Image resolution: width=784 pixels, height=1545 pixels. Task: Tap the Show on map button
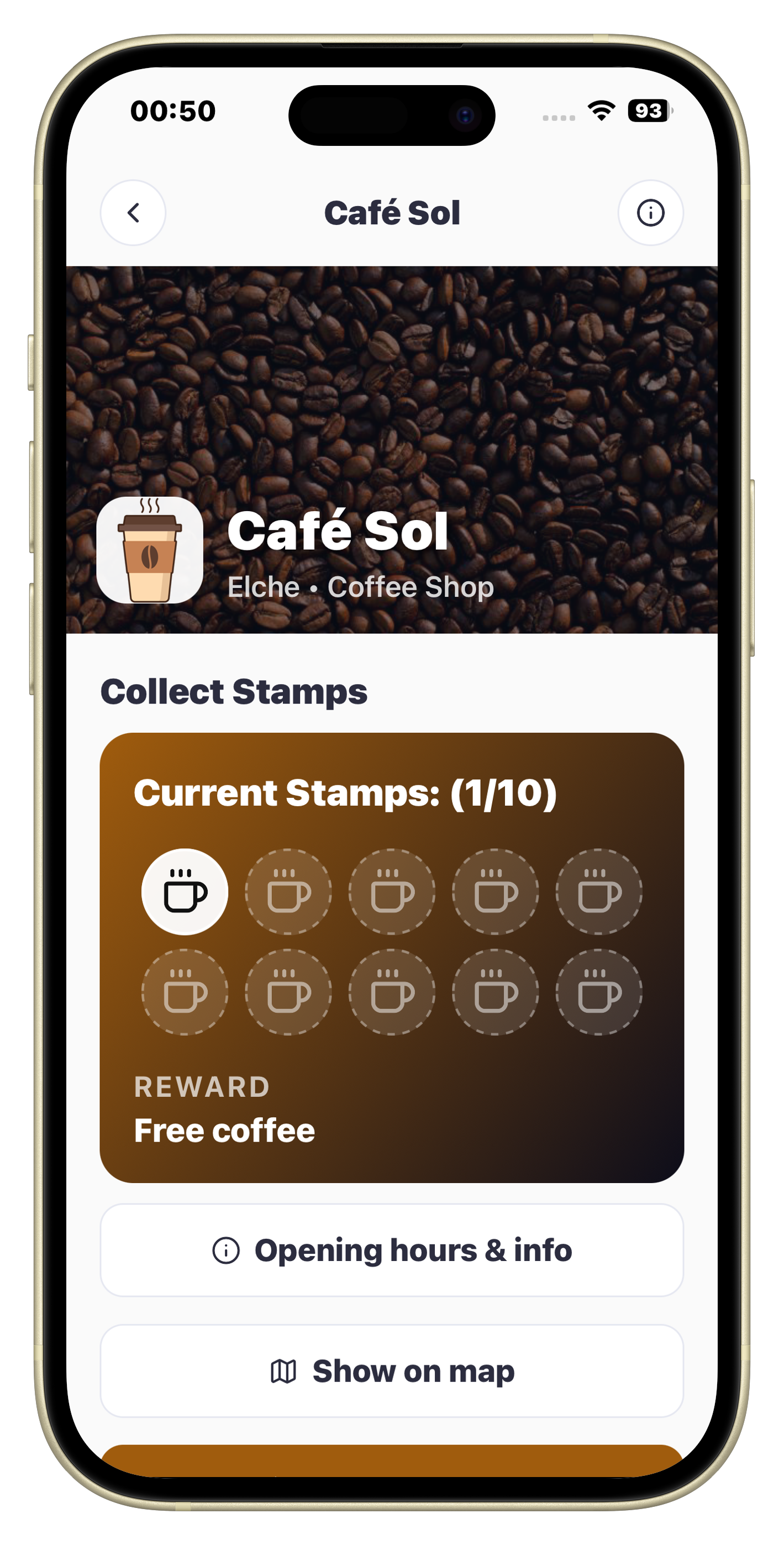(392, 1371)
